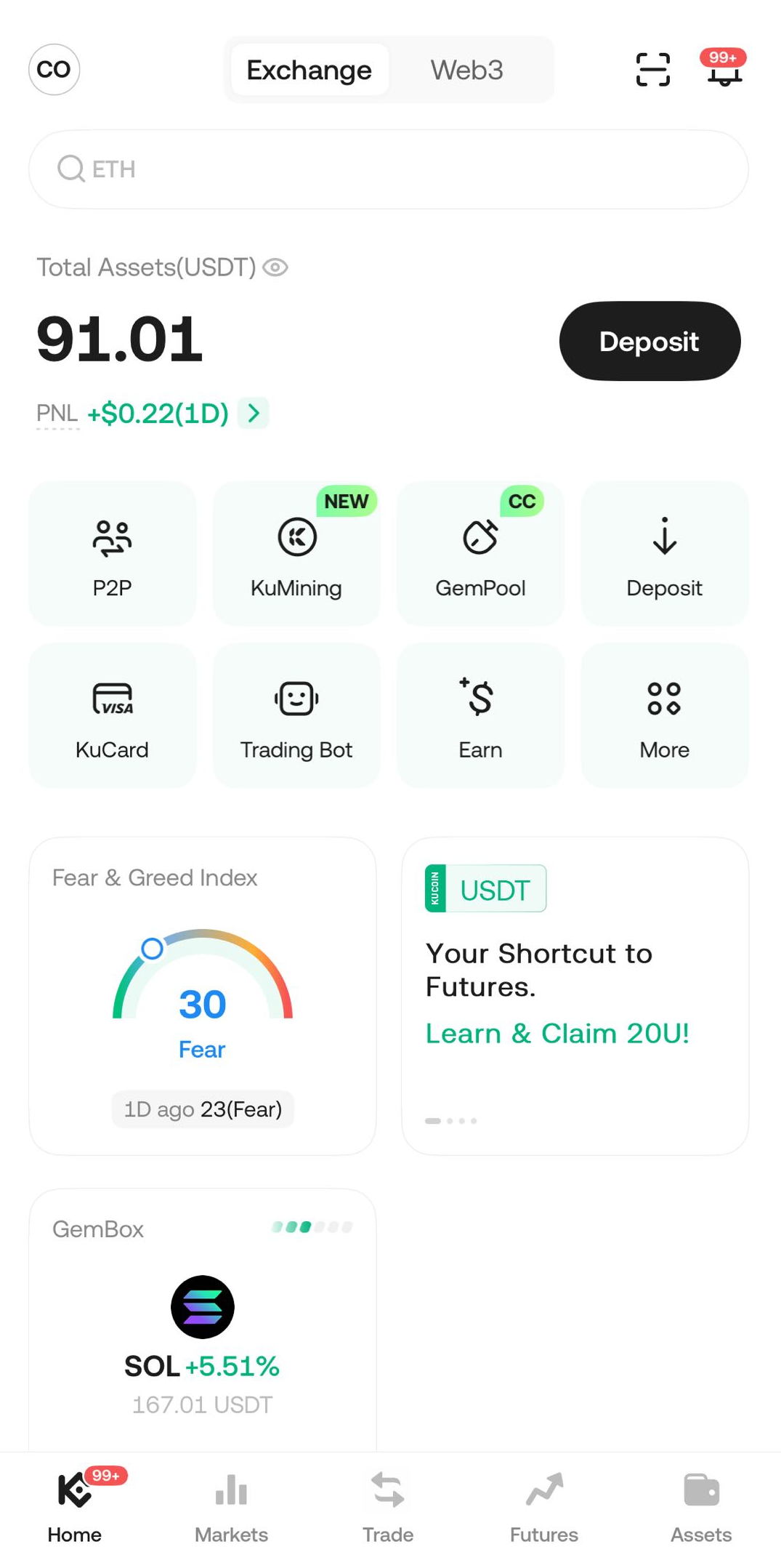Tap the ETH search field
Viewport: 781px width, 1568px height.
[x=388, y=169]
